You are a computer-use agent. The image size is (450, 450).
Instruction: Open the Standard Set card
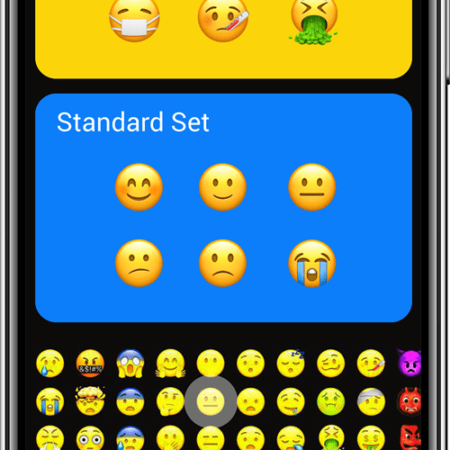point(224,208)
